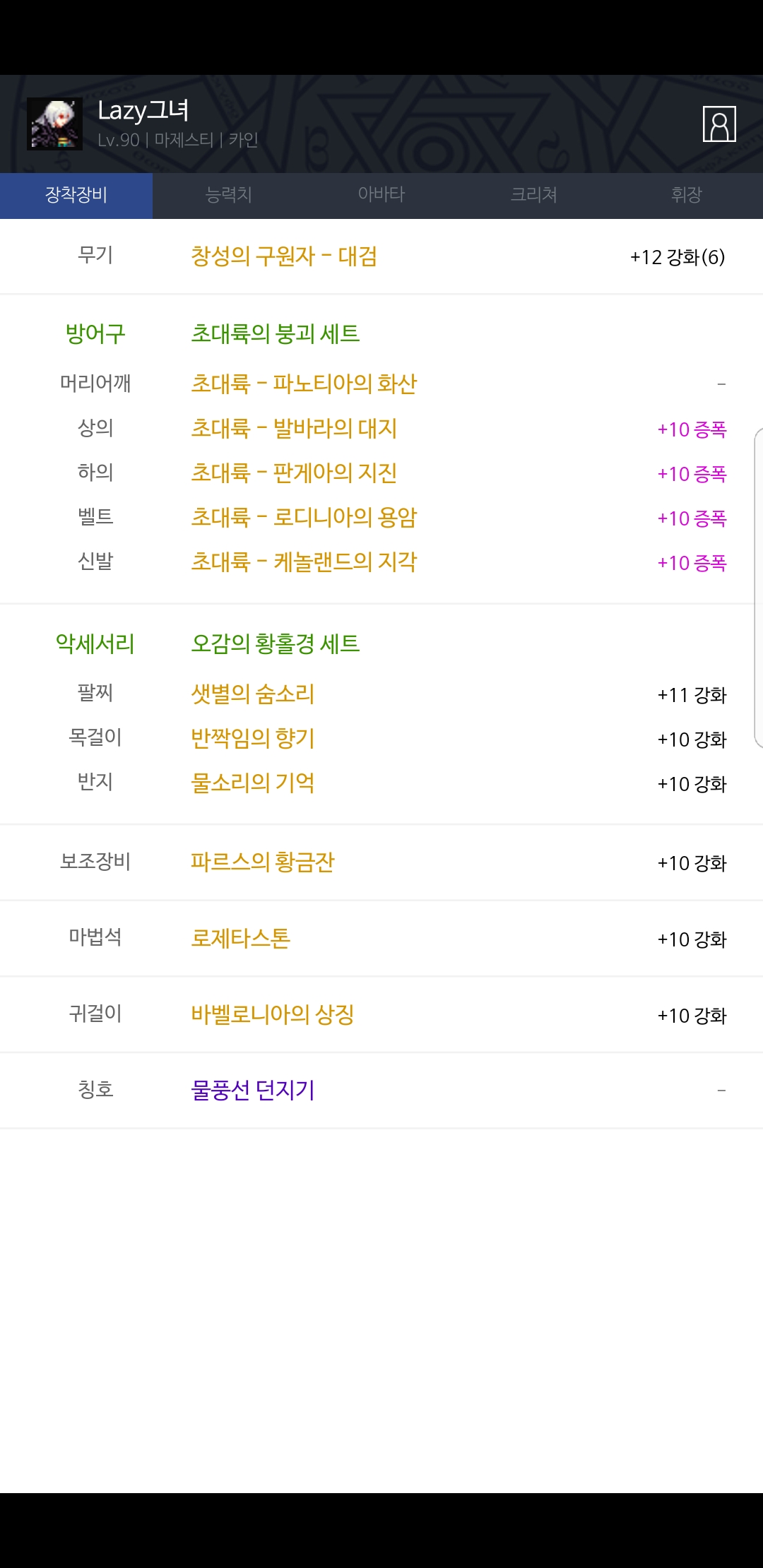The image size is (763, 1568).
Task: Switch to the 크리쳐 tab
Action: (534, 195)
